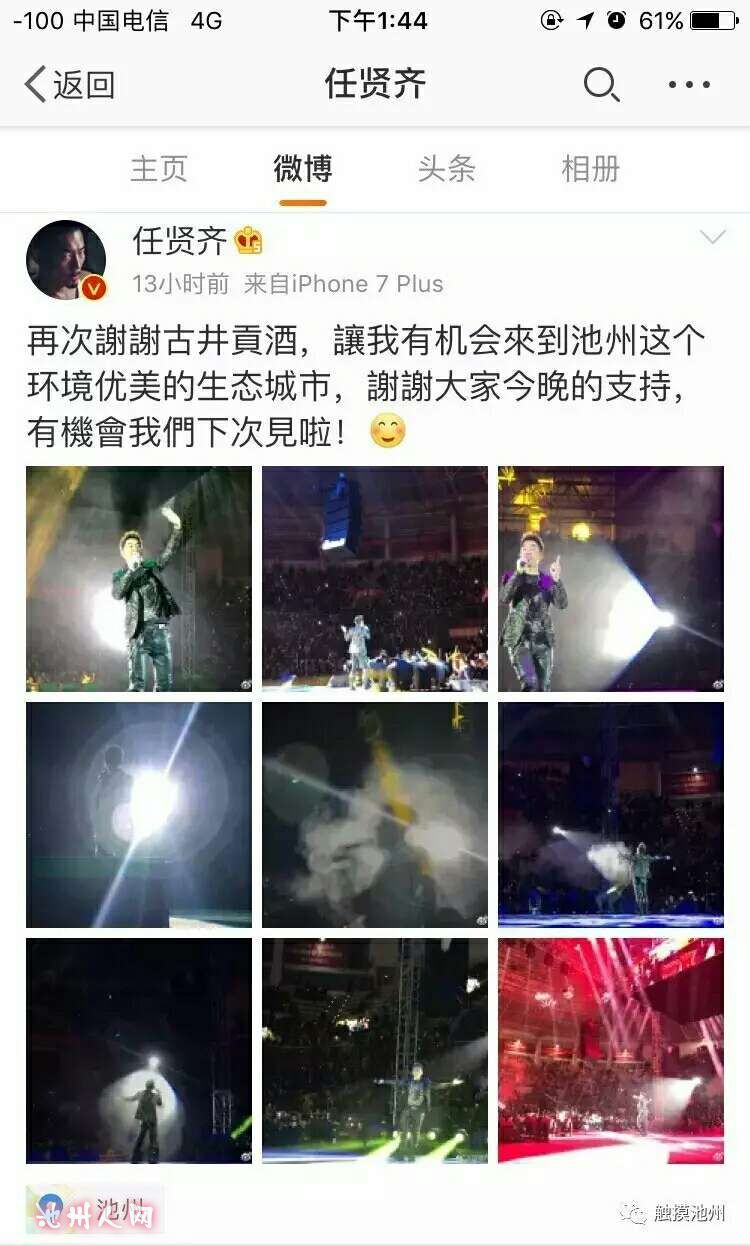
Task: Switch to the 主页 tab
Action: coord(159,169)
